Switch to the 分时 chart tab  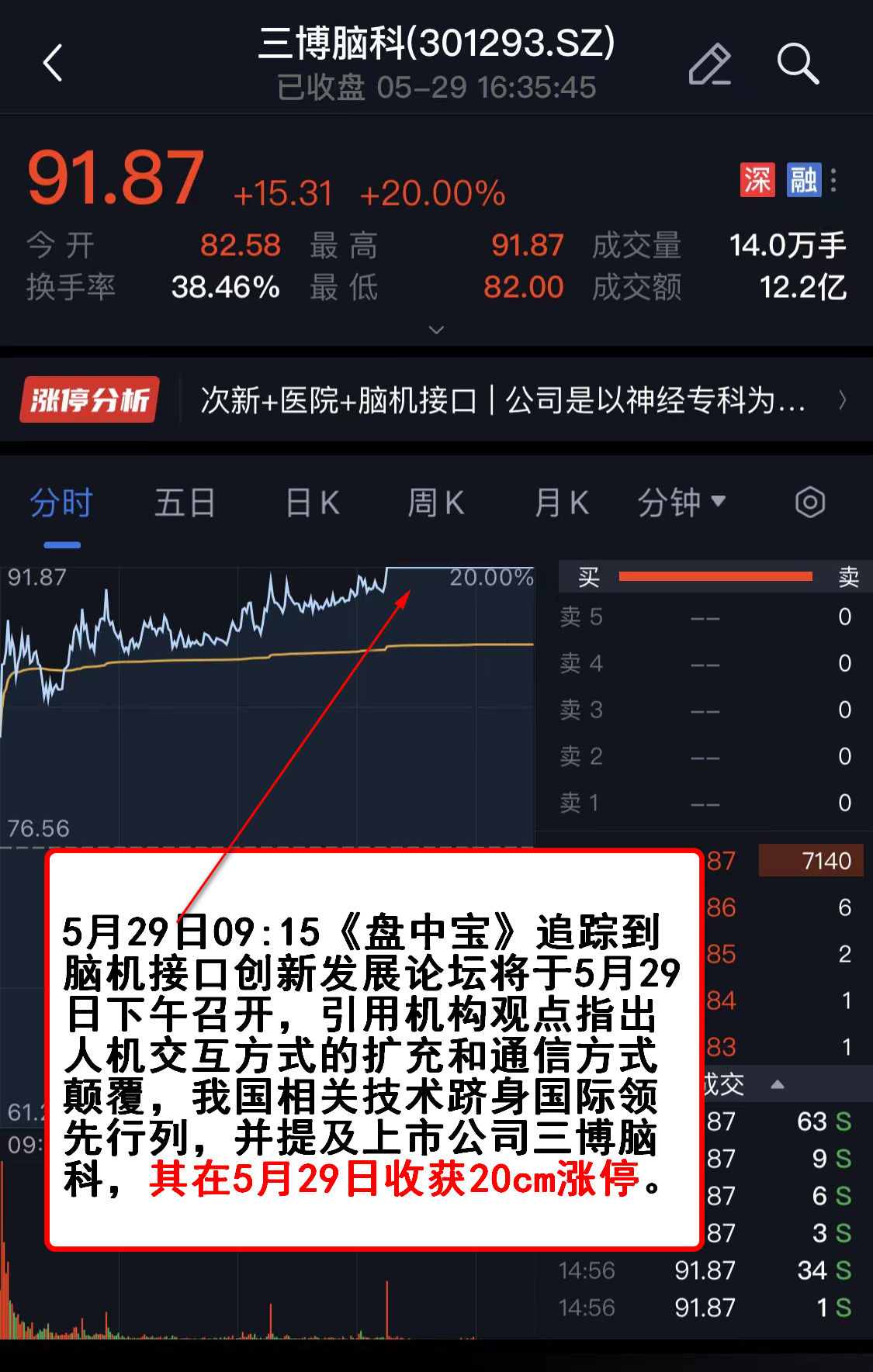[61, 503]
